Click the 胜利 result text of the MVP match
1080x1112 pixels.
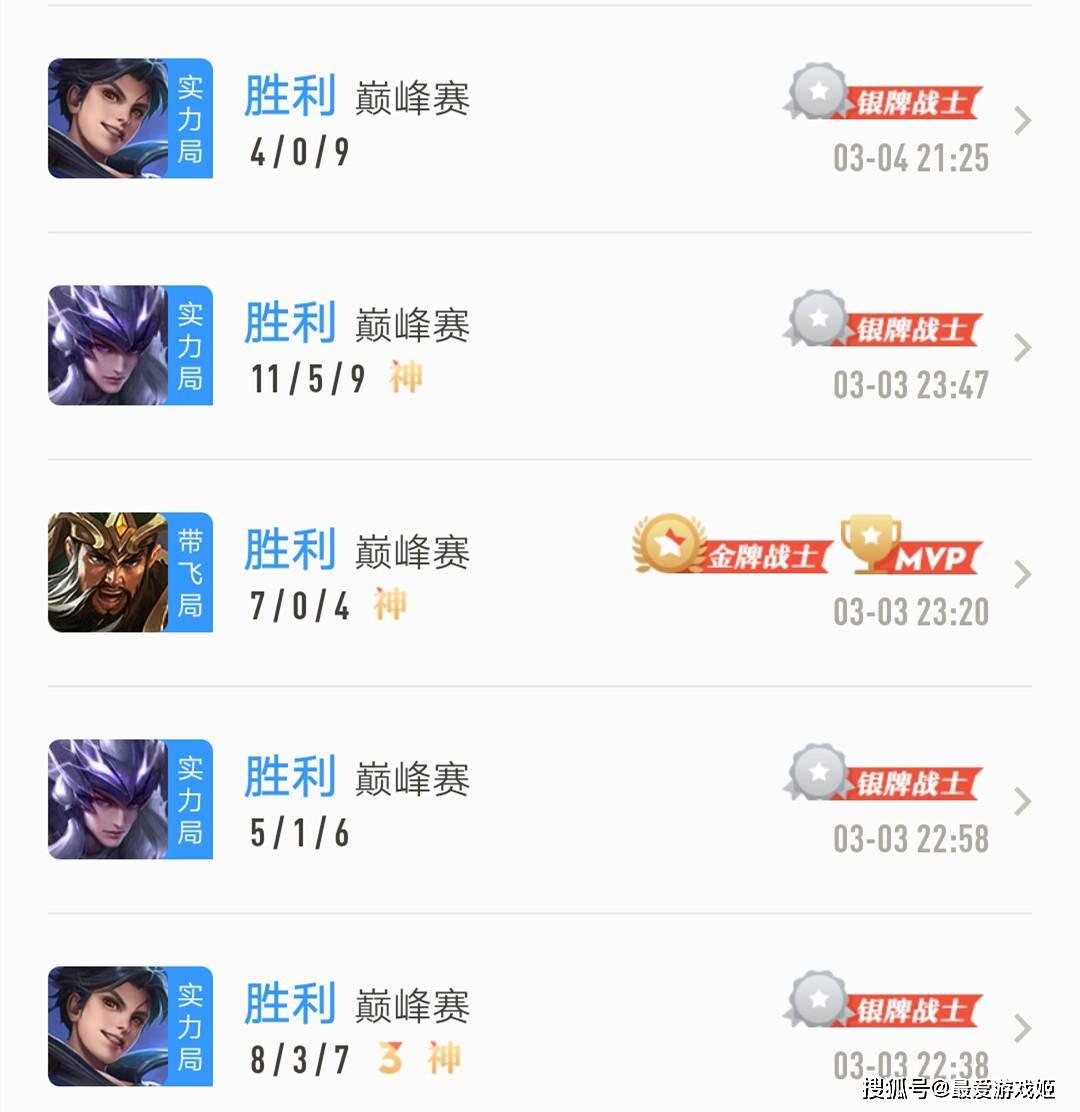point(289,549)
